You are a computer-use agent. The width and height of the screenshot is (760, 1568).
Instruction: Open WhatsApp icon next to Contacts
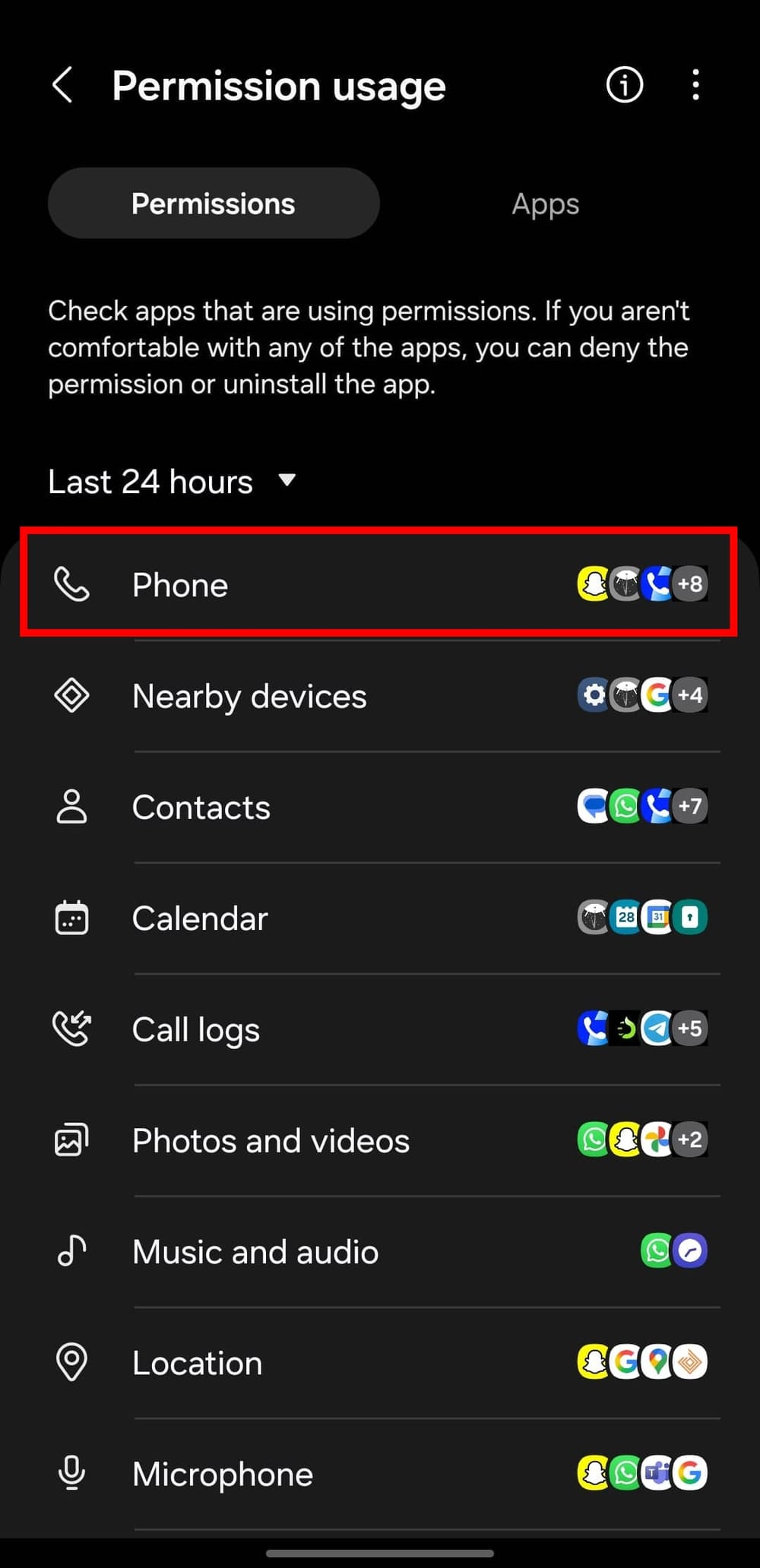coord(625,807)
